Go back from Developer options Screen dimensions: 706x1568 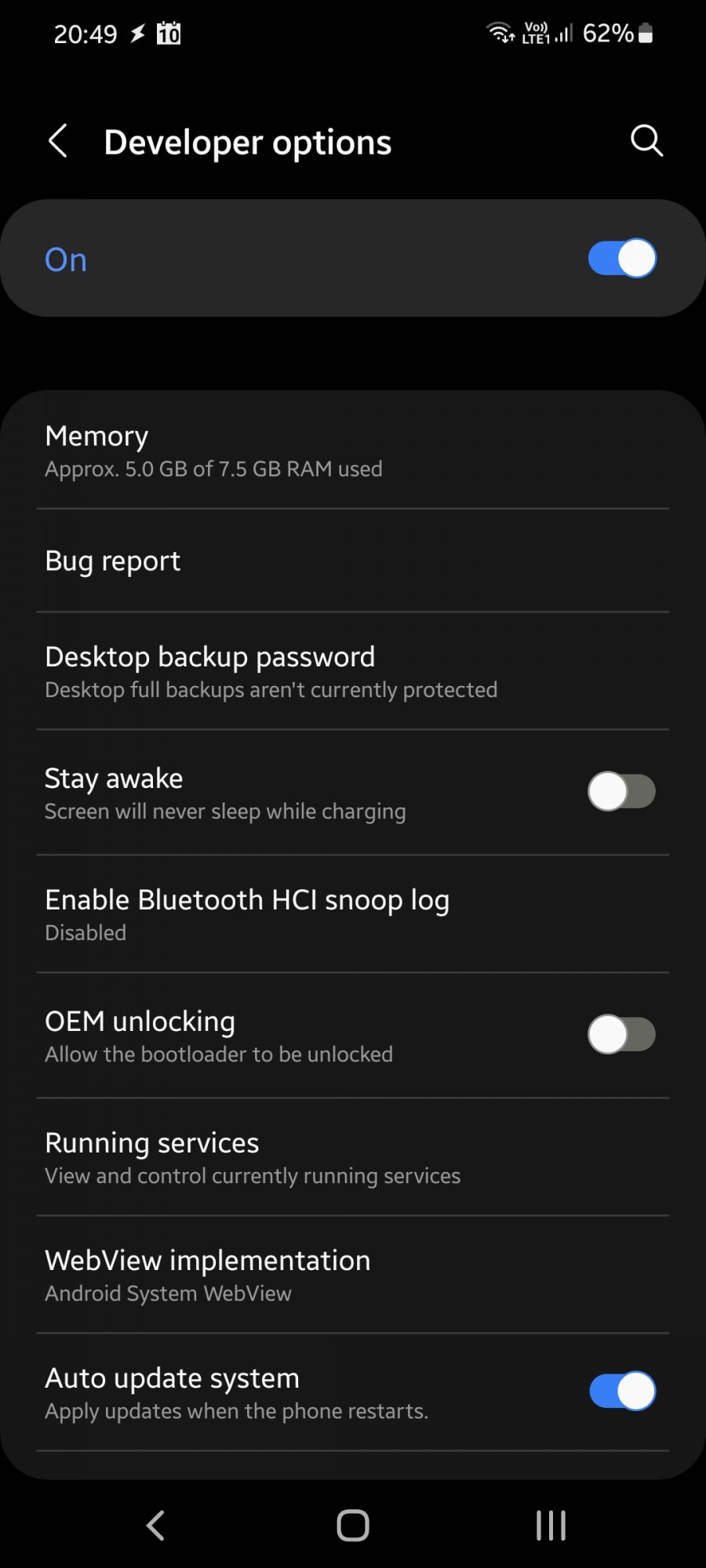(59, 142)
